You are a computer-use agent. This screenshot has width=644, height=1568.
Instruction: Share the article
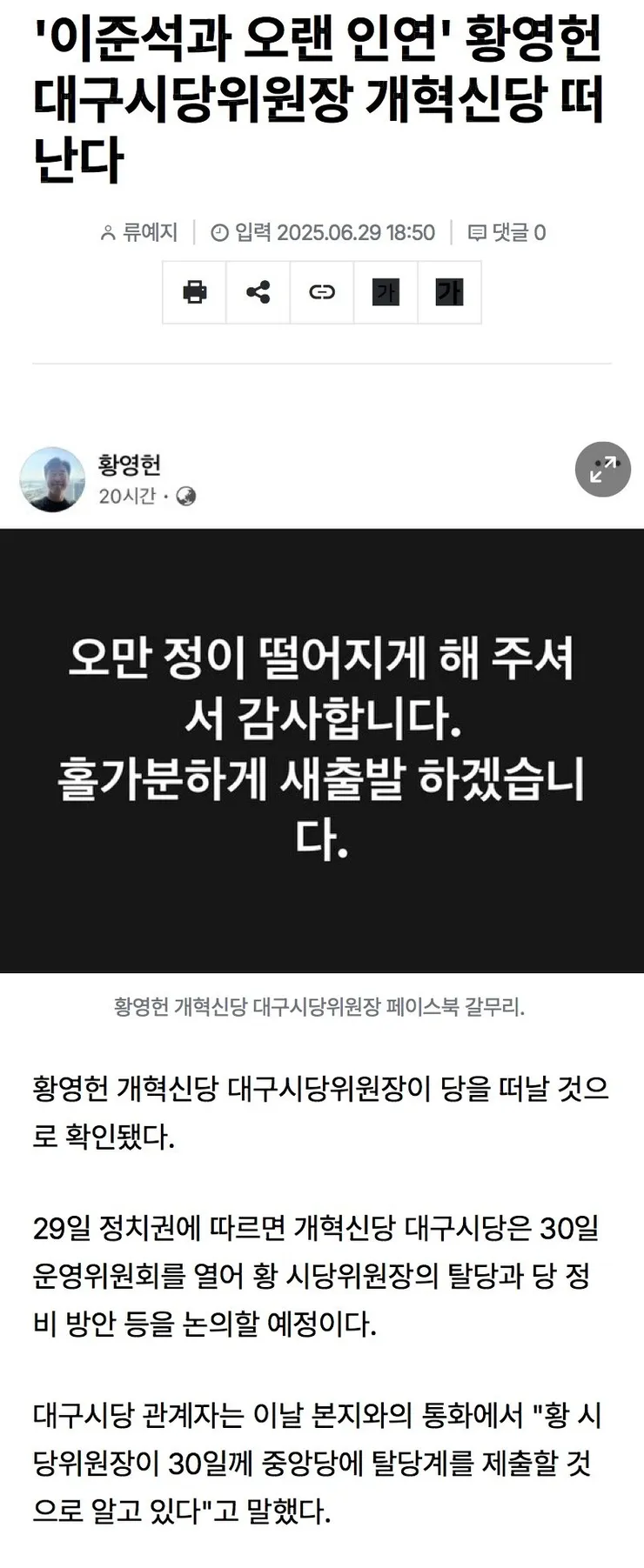pos(258,292)
